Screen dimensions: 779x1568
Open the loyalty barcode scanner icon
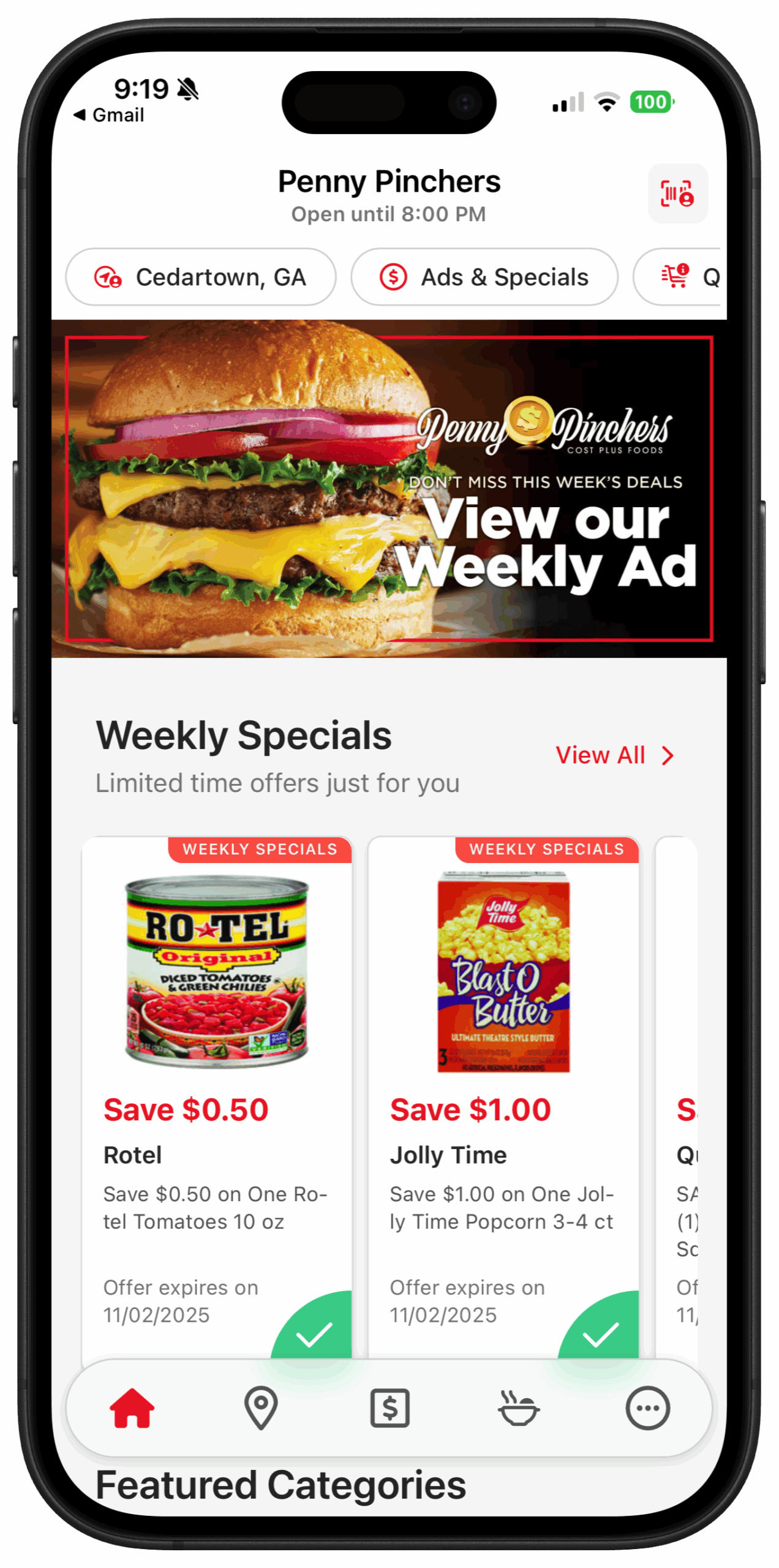tap(677, 194)
